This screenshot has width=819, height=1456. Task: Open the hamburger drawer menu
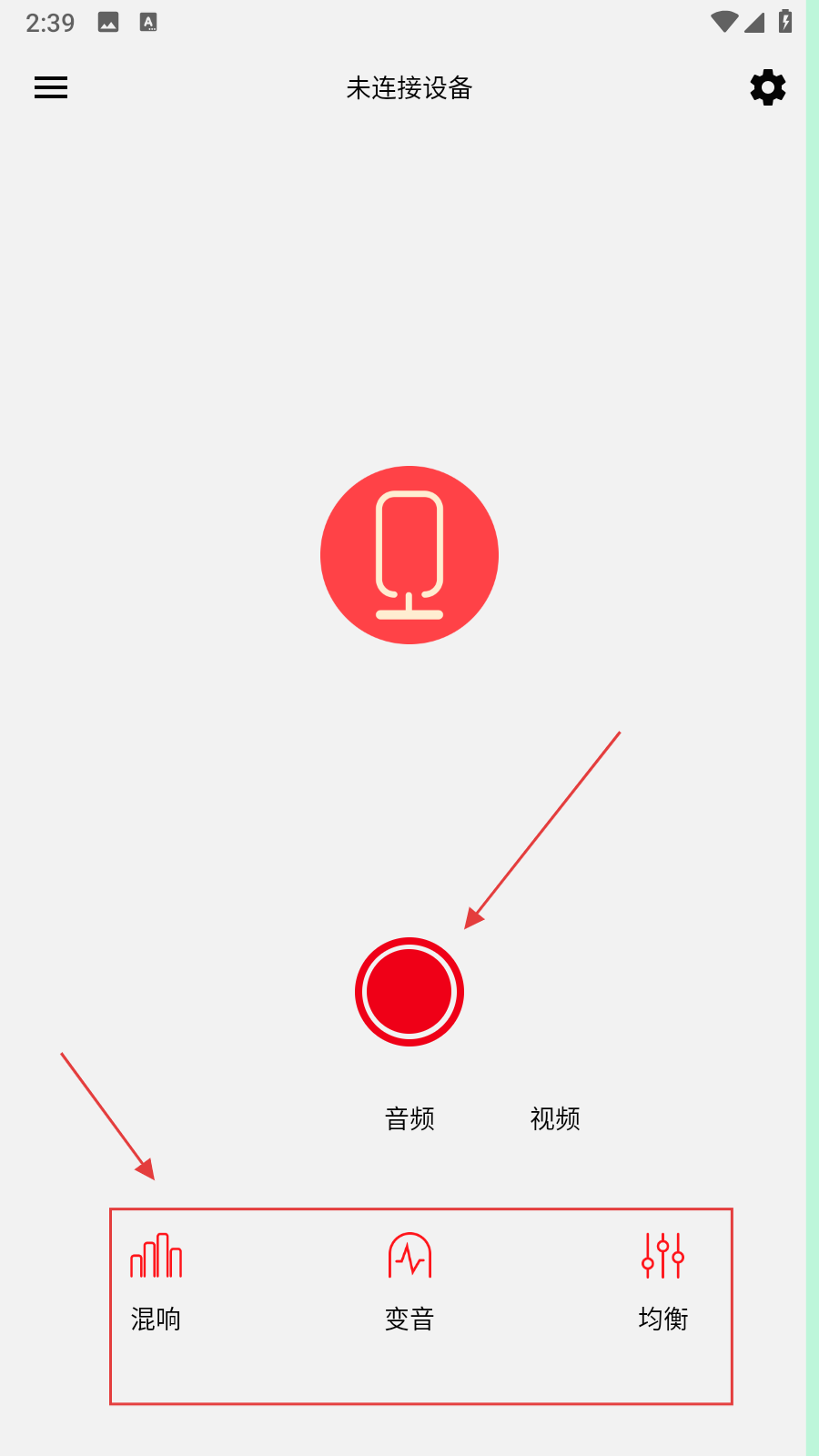51,87
